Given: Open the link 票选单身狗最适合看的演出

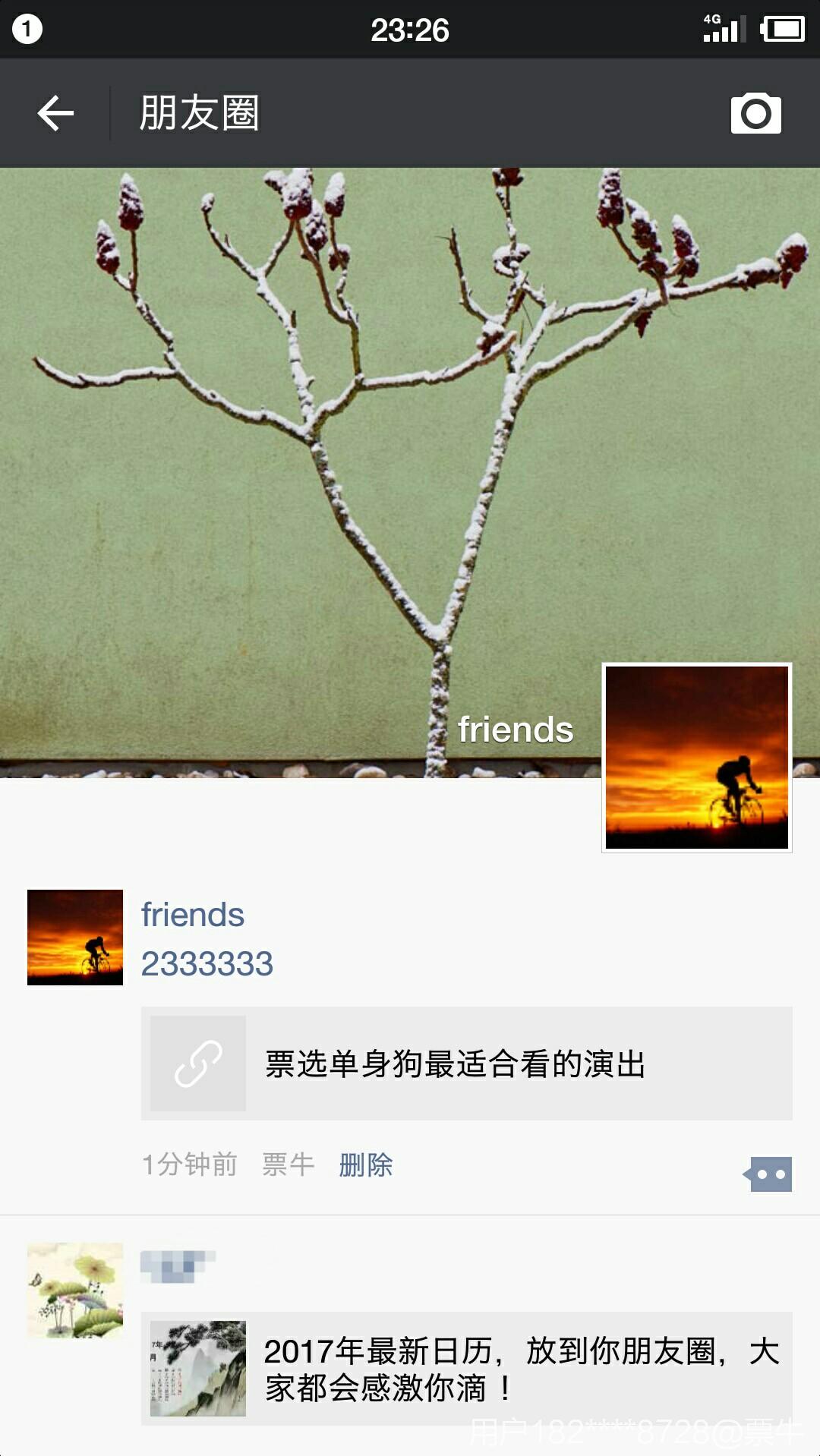Looking at the screenshot, I should (466, 1064).
